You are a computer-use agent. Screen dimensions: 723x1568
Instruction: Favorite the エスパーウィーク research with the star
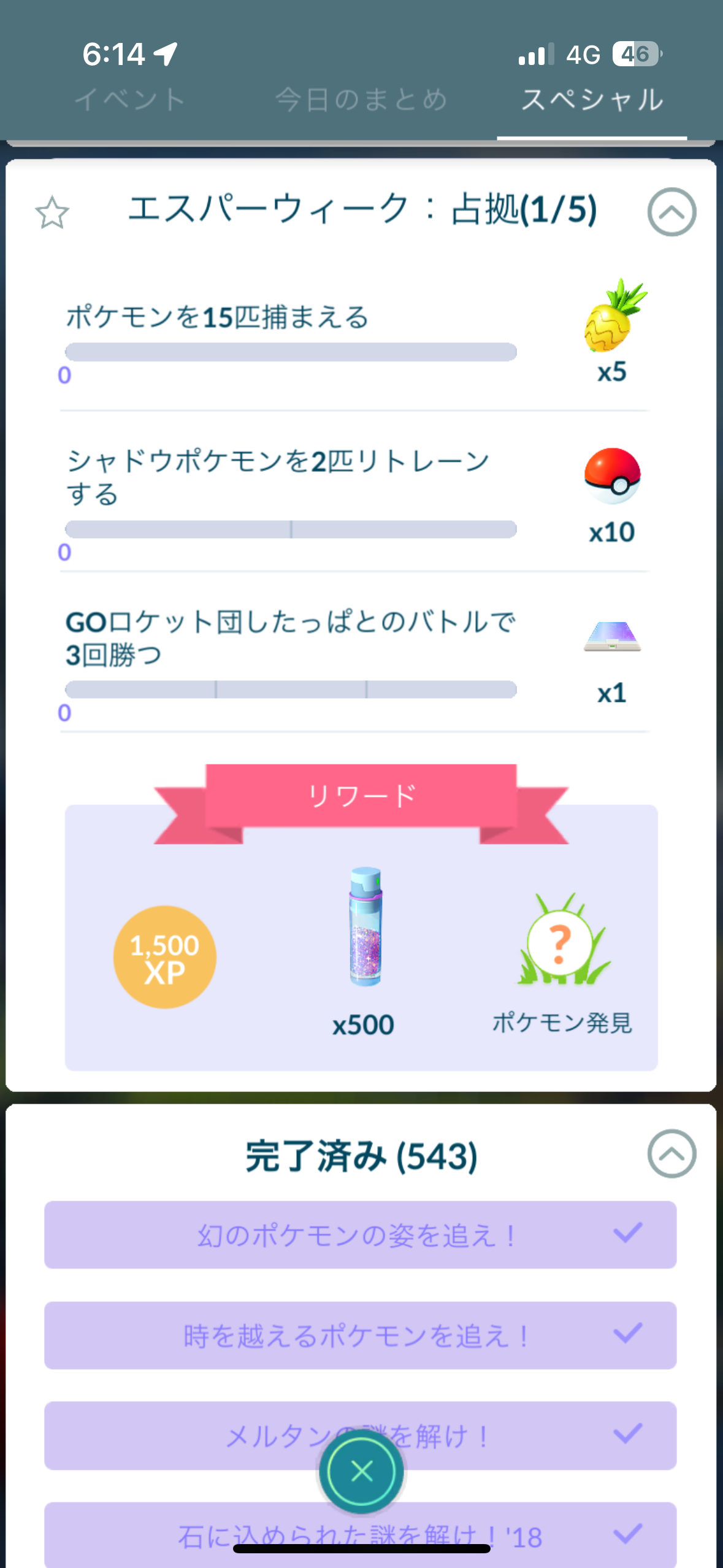[52, 213]
